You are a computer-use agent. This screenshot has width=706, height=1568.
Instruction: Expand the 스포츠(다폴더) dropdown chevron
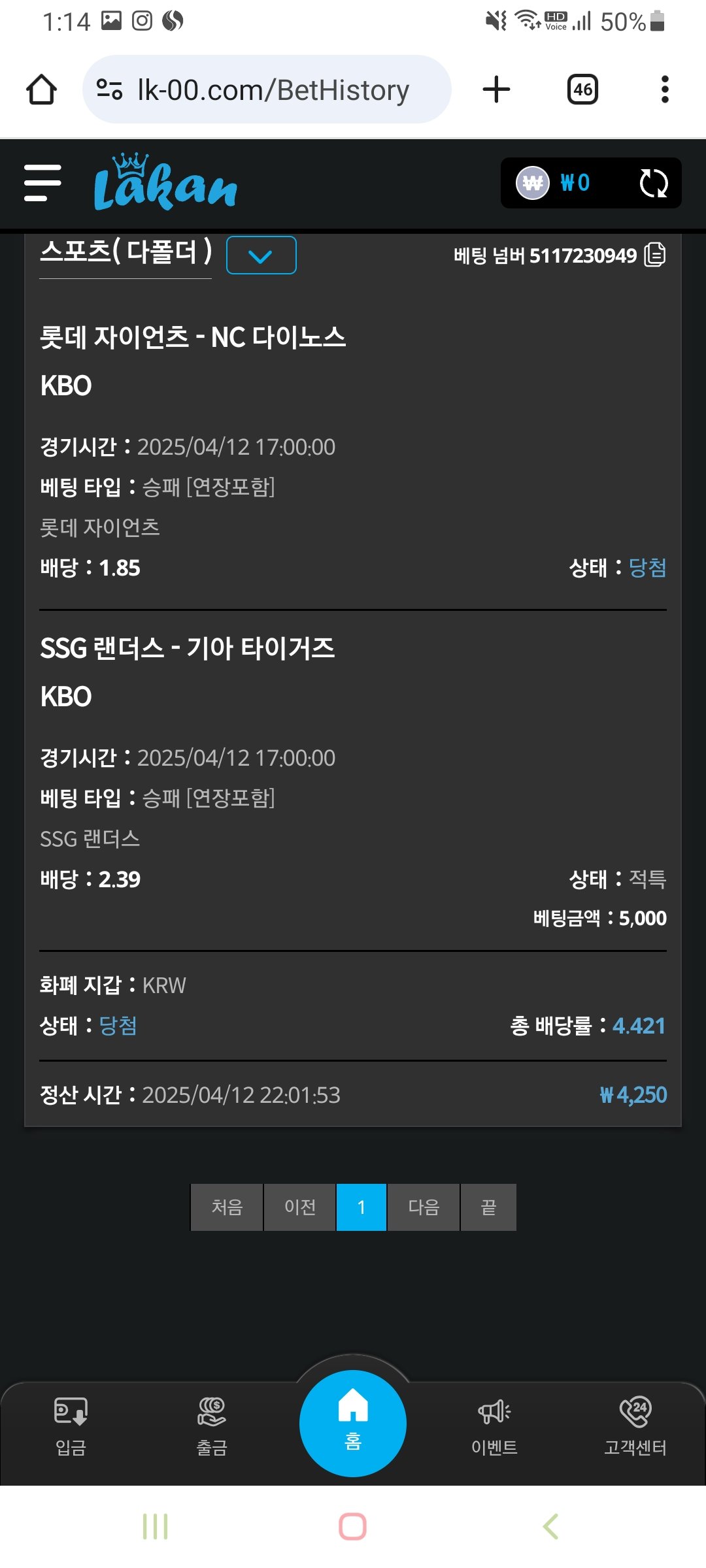pos(261,255)
